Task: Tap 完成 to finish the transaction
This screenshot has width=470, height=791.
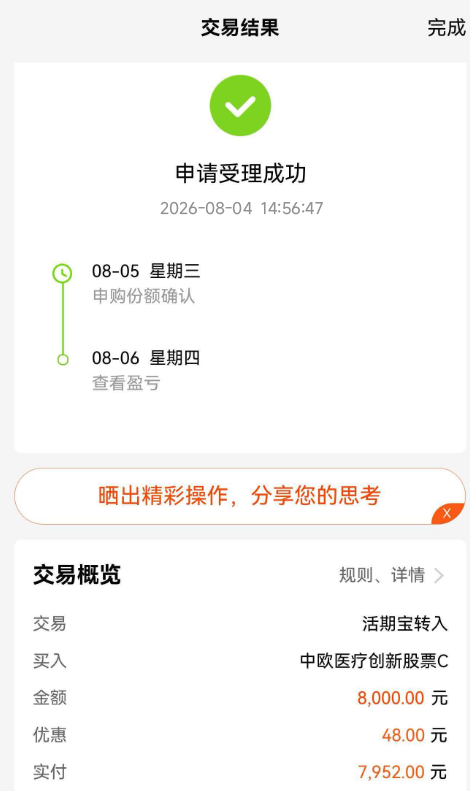Action: click(x=446, y=28)
